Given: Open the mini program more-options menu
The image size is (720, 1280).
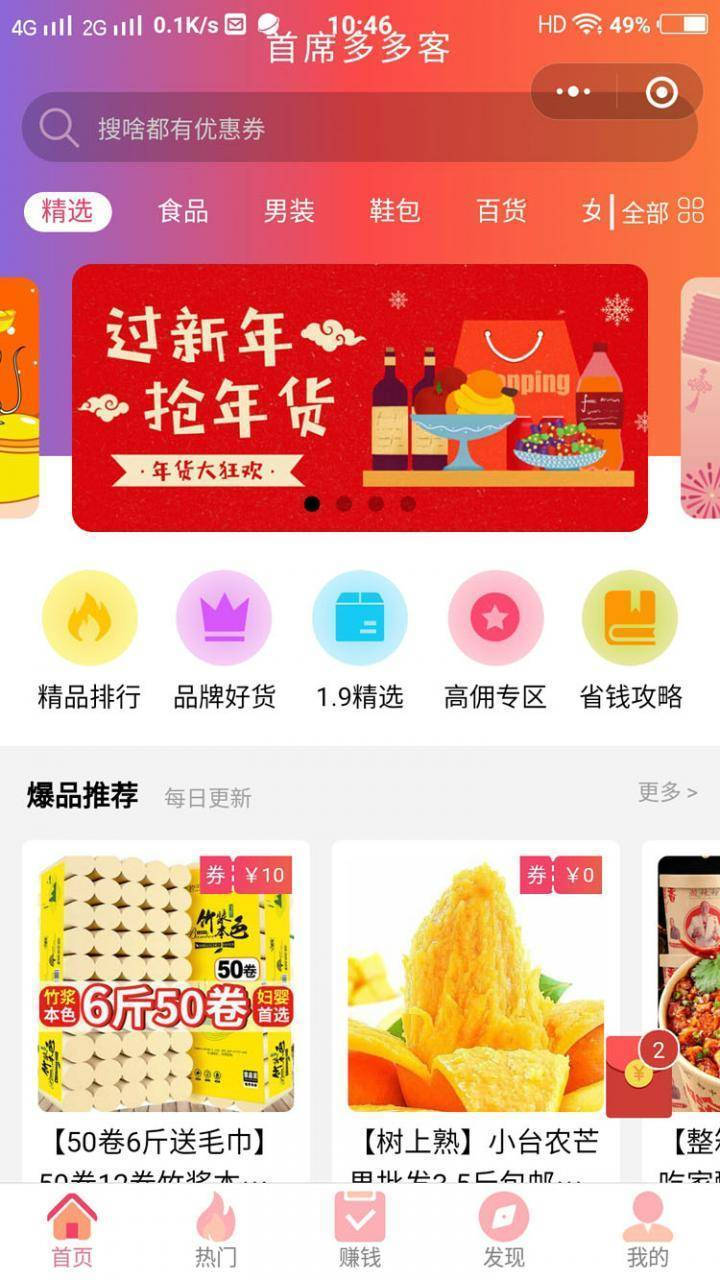Looking at the screenshot, I should tap(573, 92).
